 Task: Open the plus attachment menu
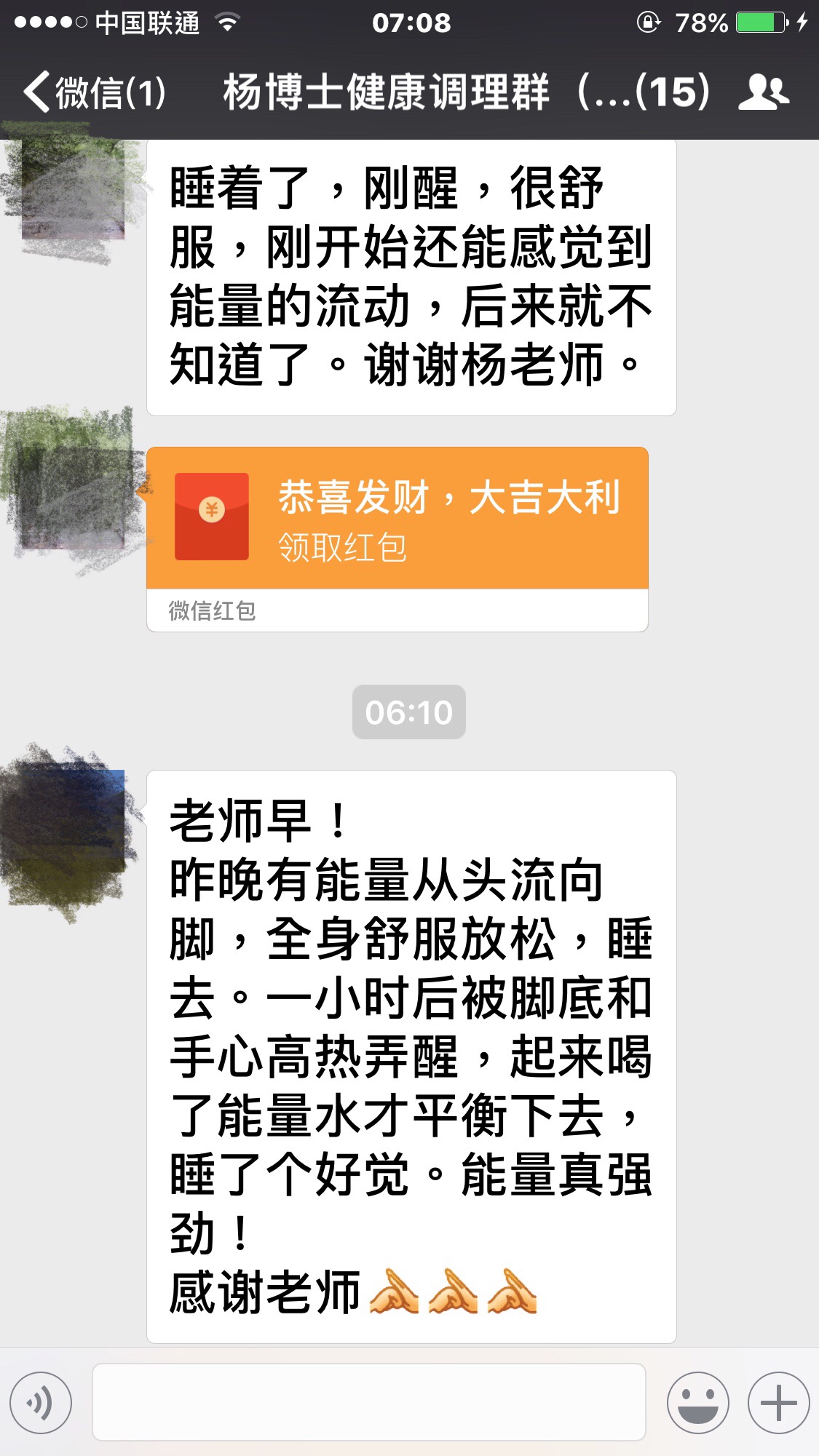coord(778,1402)
